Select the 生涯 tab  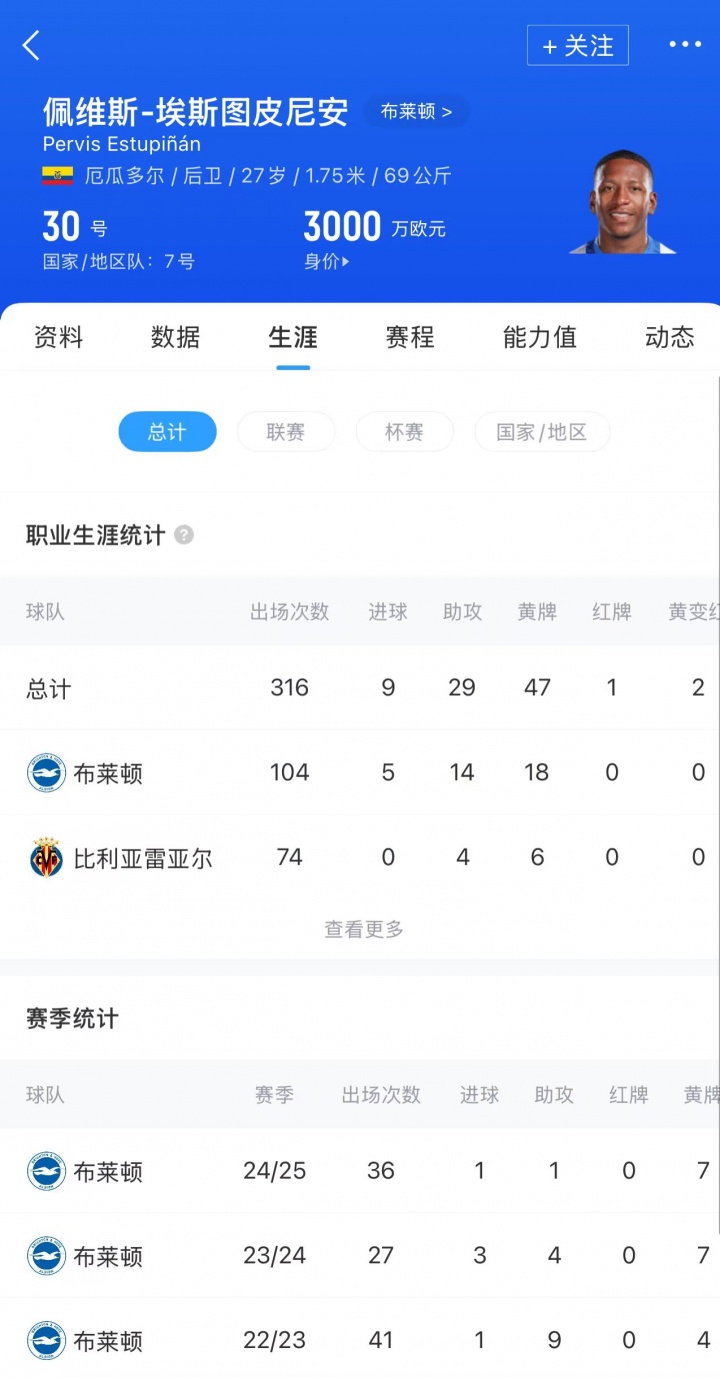pos(293,337)
